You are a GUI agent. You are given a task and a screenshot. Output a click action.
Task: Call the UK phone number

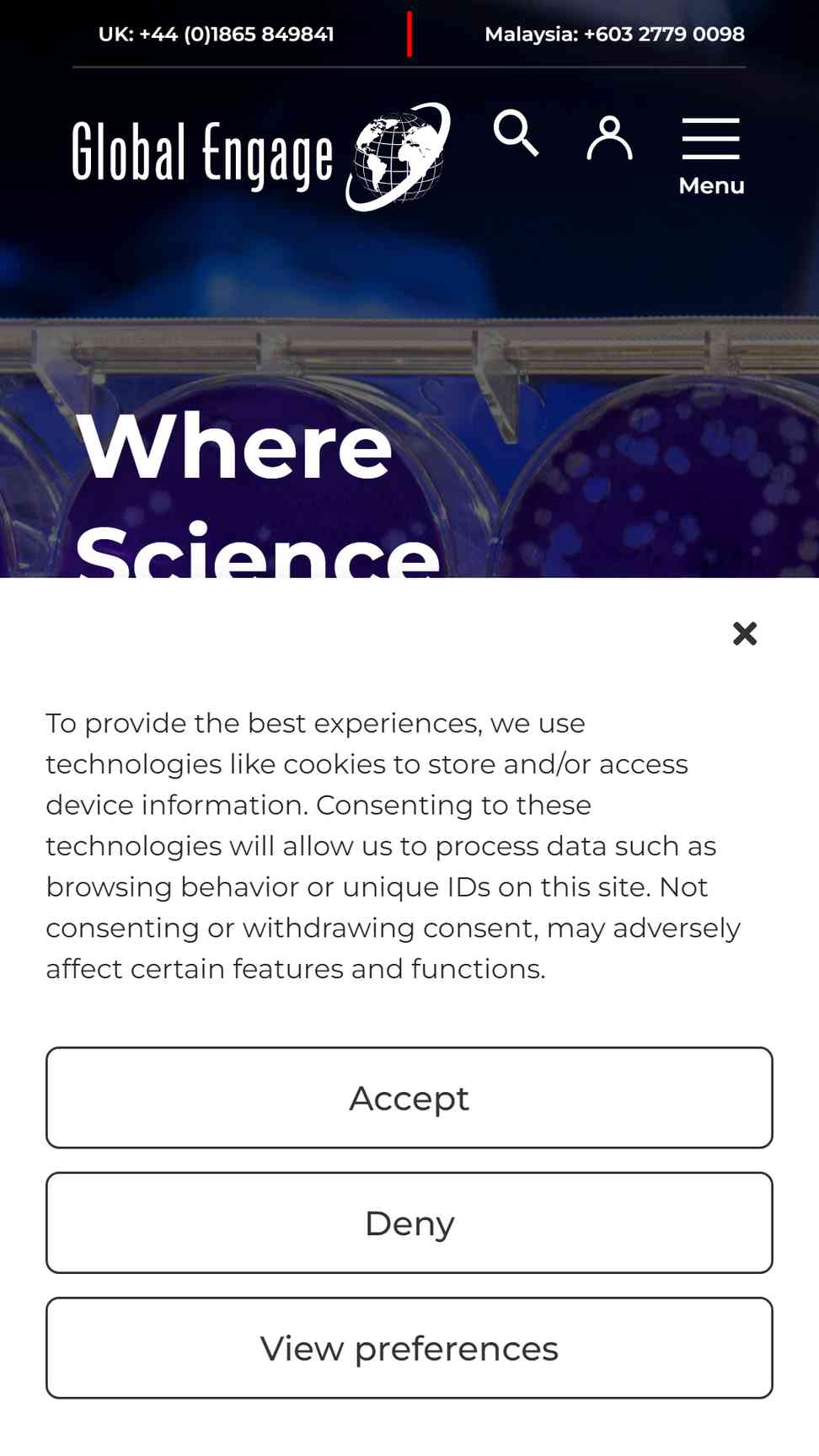(217, 35)
